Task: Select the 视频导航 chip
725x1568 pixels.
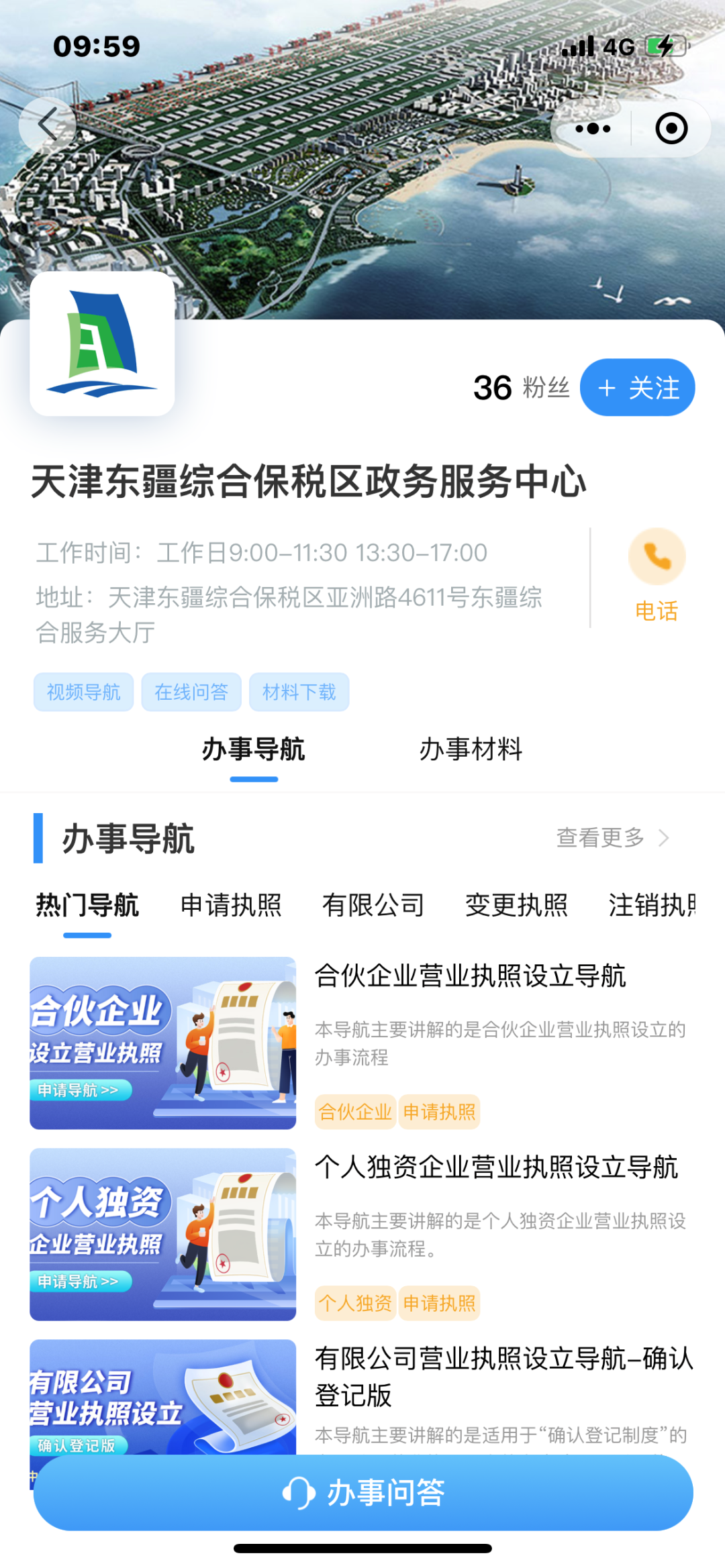Action: pyautogui.click(x=84, y=692)
